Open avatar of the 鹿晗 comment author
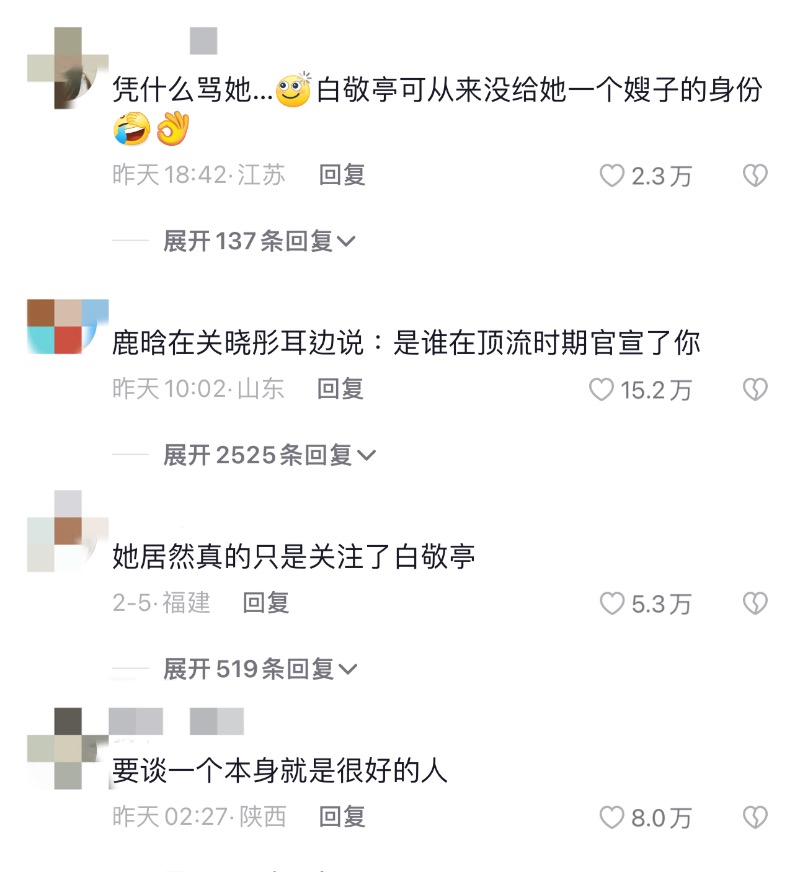The width and height of the screenshot is (800, 872). 68,326
